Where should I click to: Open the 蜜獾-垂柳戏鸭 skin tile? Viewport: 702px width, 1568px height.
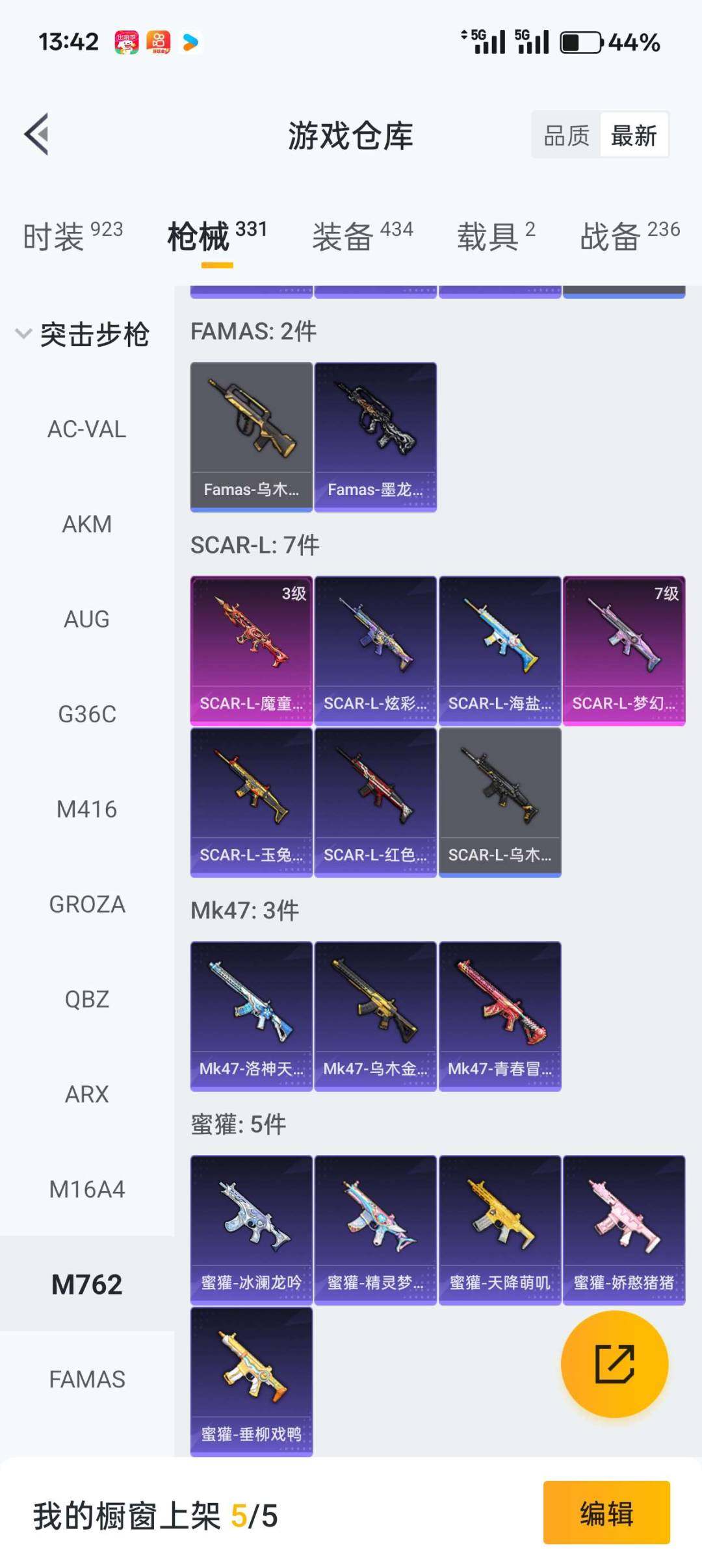point(251,1381)
